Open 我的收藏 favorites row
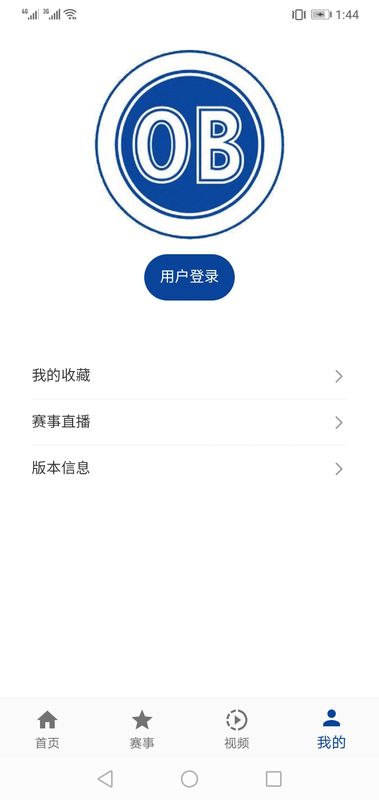Screen dimensions: 379x800 pyautogui.click(x=189, y=376)
